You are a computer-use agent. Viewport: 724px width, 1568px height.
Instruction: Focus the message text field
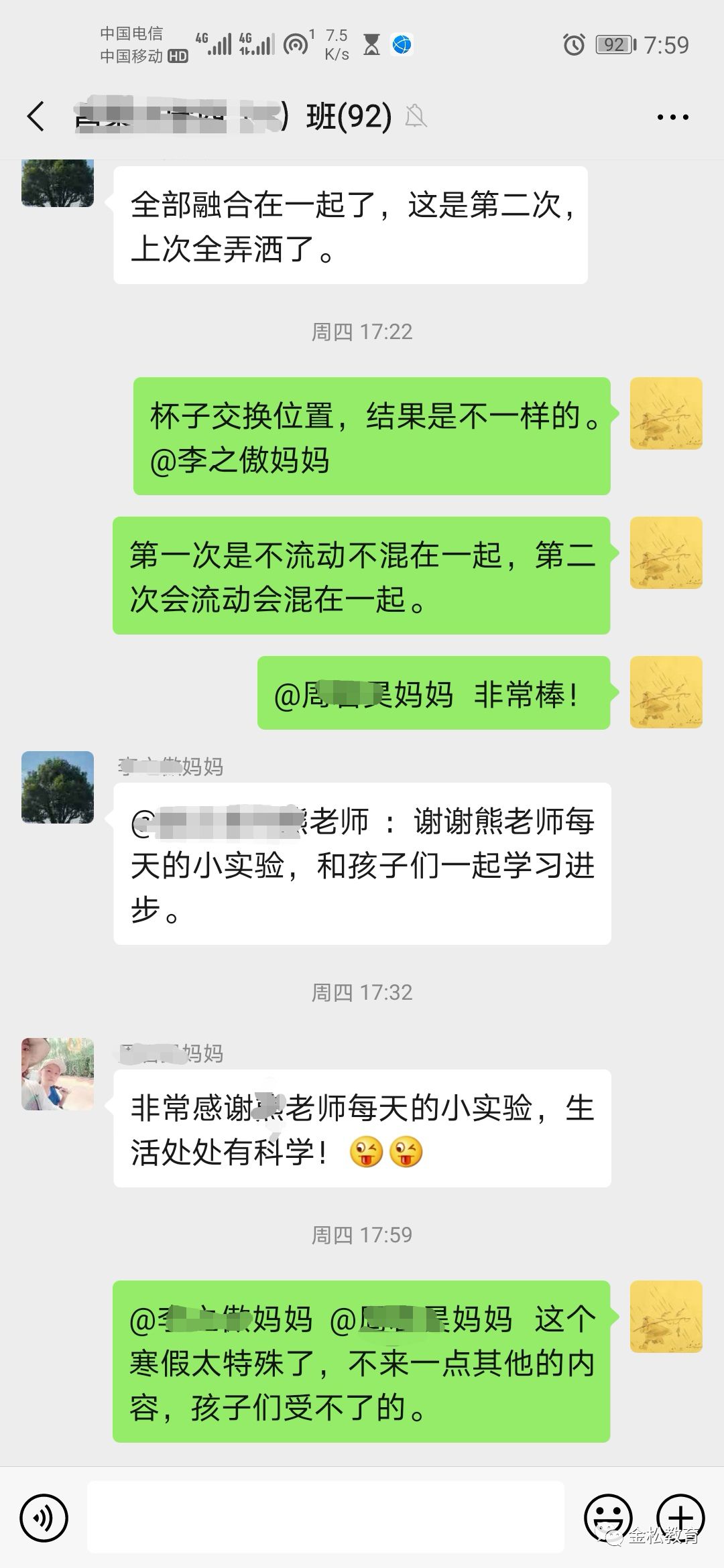[x=325, y=1518]
